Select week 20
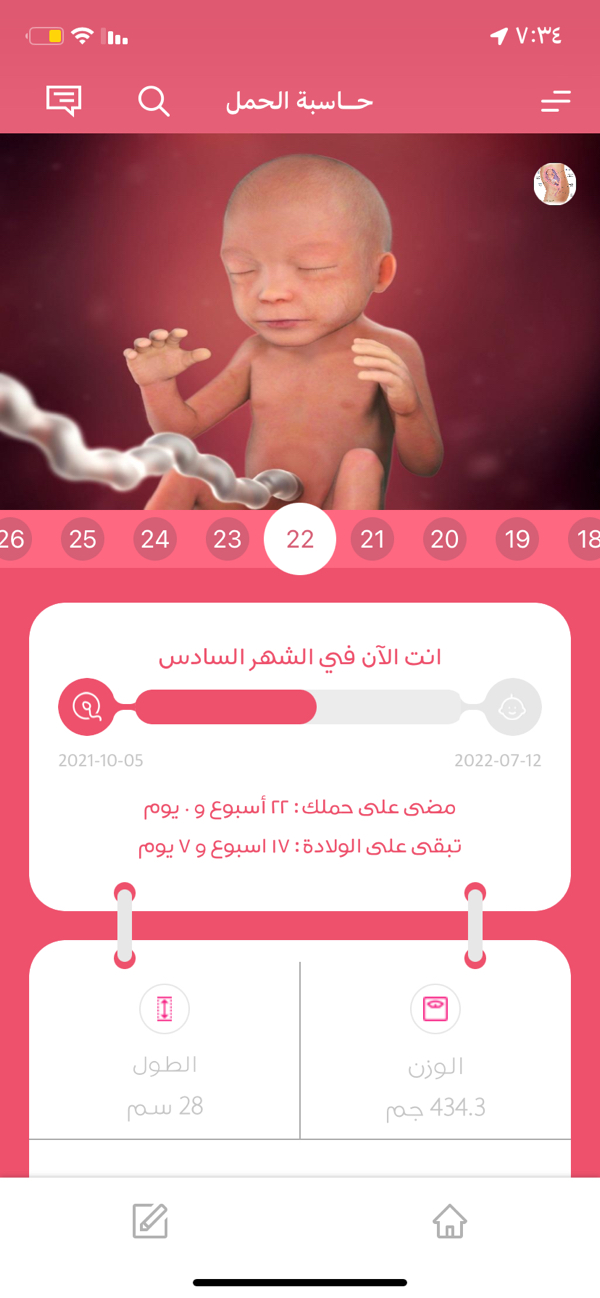 [444, 540]
